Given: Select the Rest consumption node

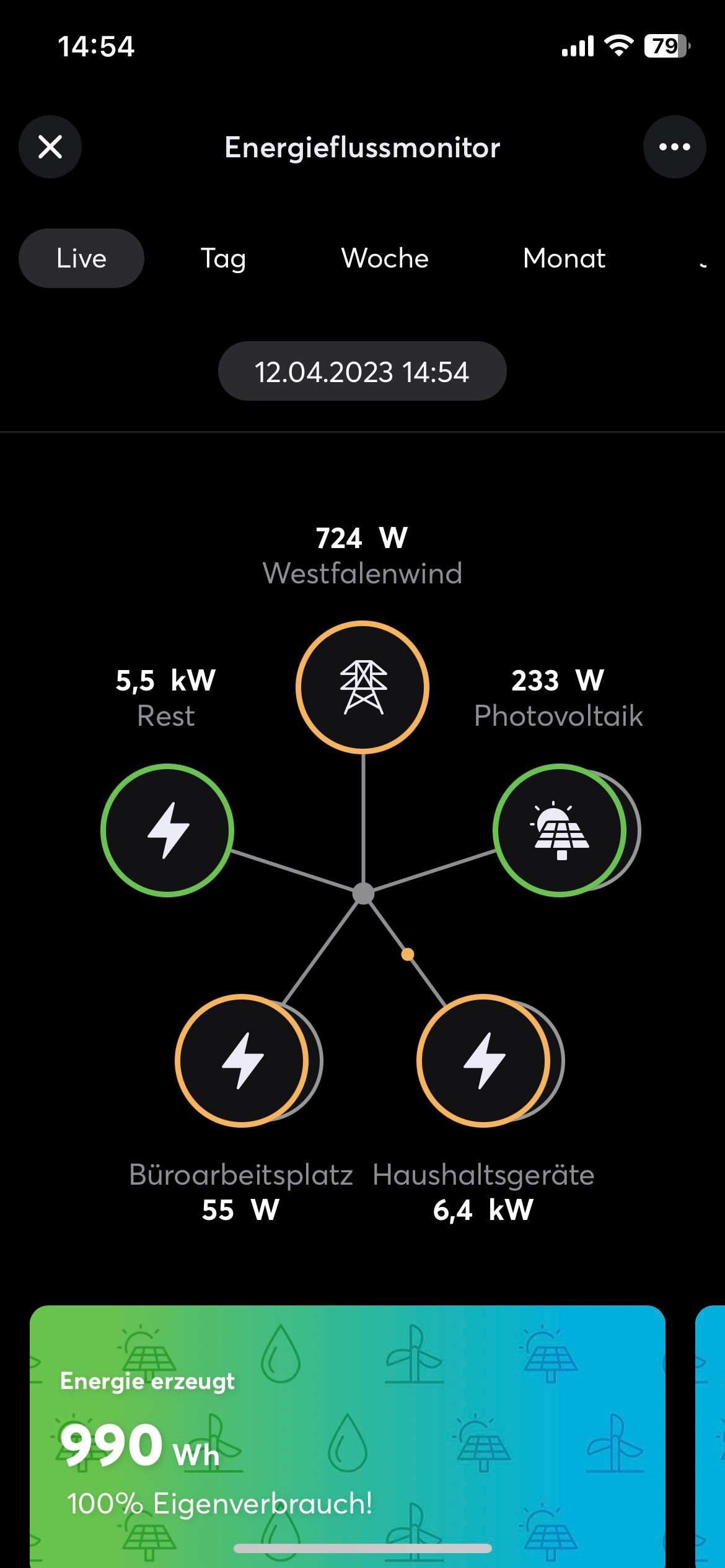Looking at the screenshot, I should [x=167, y=830].
